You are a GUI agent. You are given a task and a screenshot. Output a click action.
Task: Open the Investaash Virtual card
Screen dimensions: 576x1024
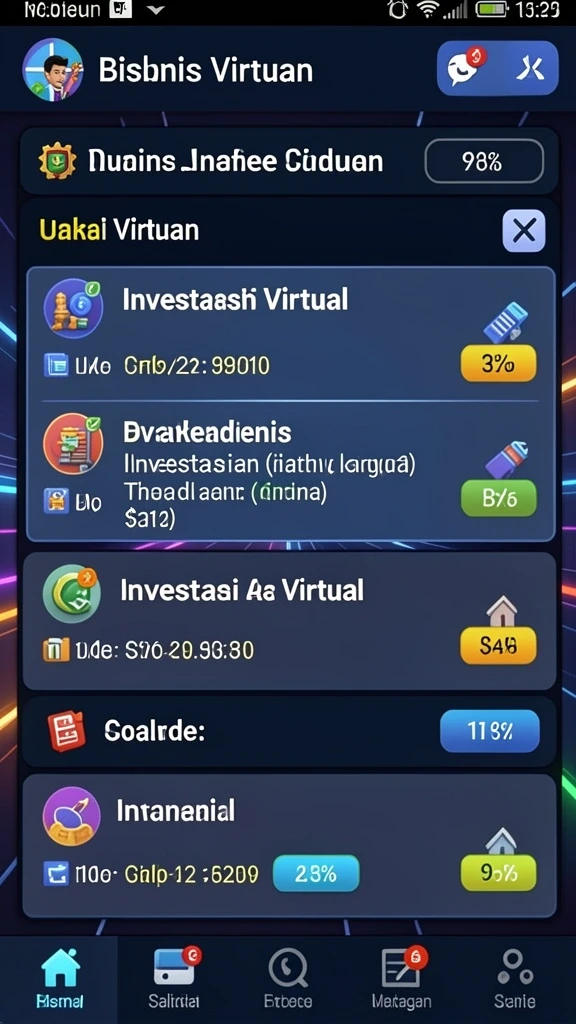tap(291, 332)
